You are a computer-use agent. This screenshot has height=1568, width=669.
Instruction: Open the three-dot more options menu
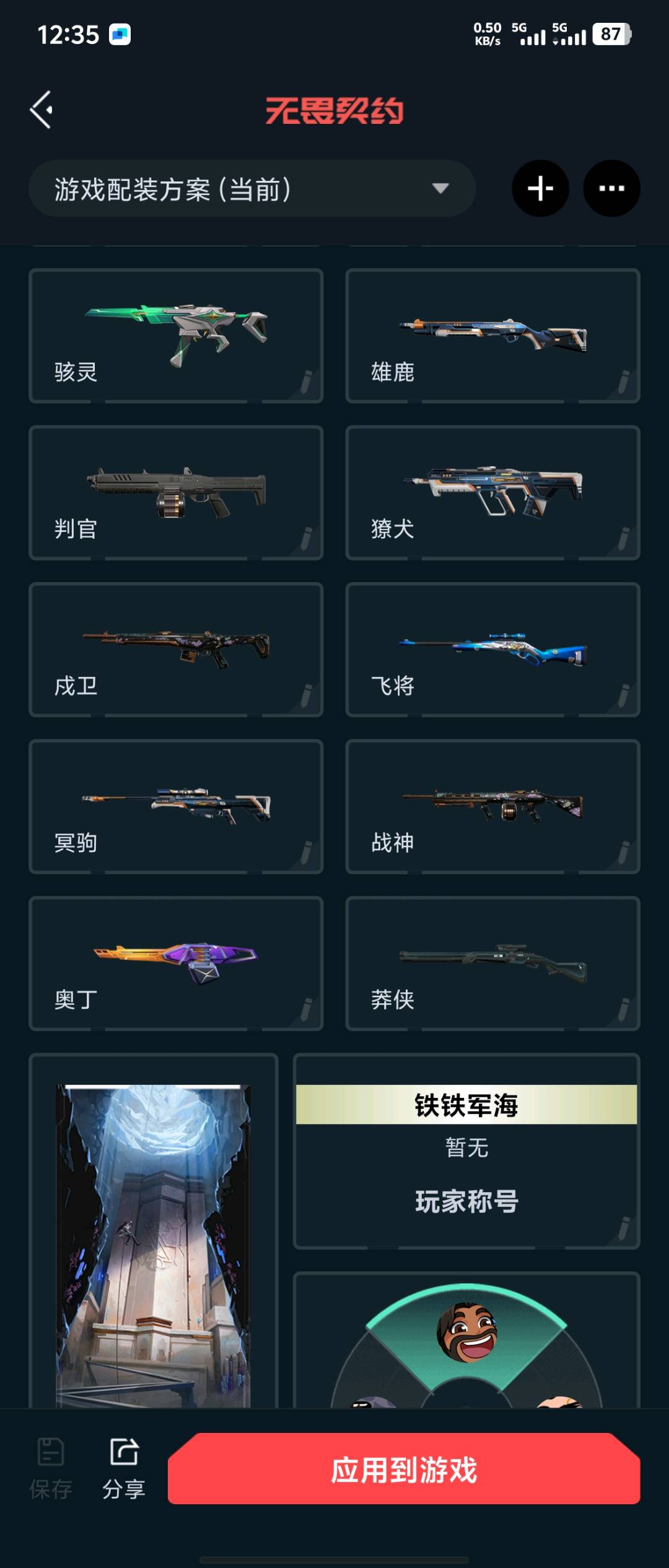[611, 188]
